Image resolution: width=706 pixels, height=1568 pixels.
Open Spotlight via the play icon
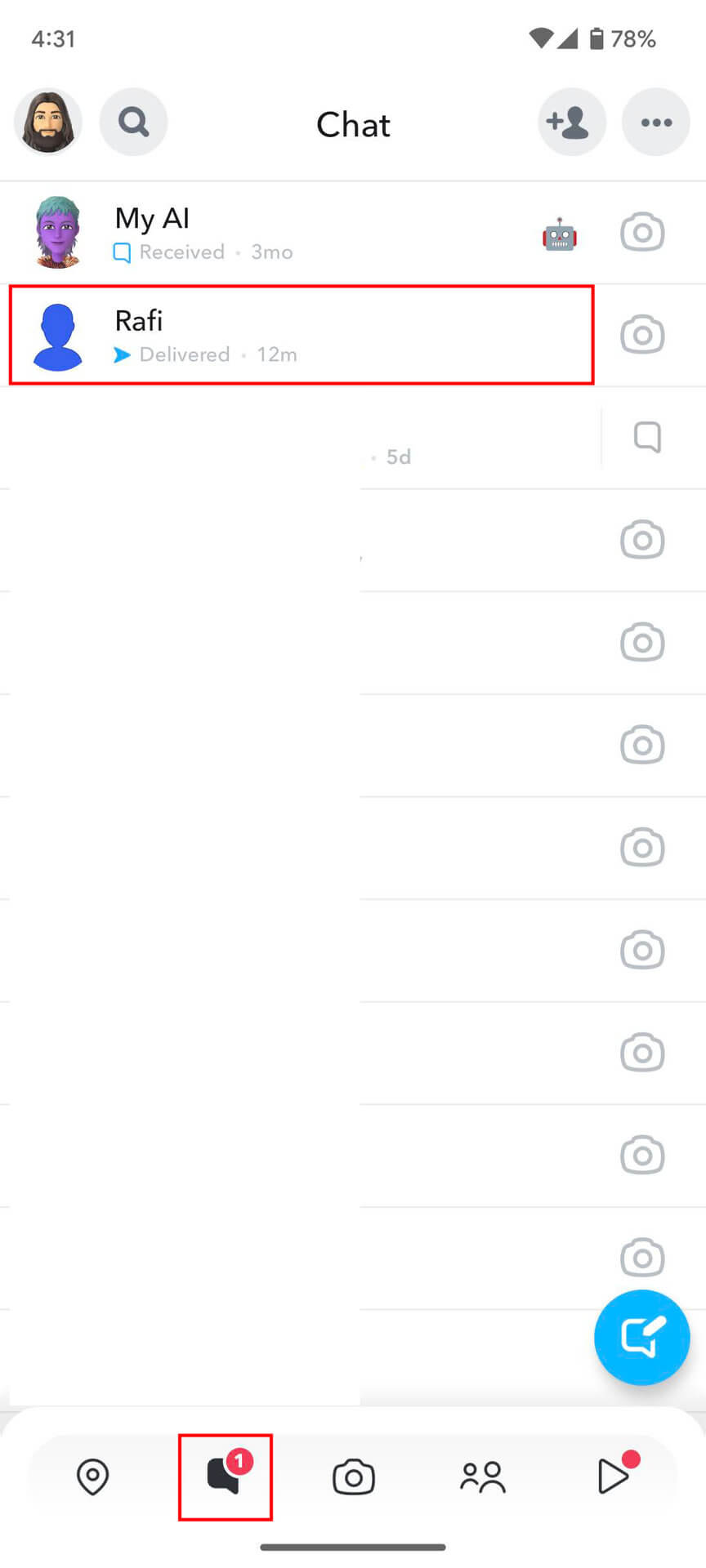(x=614, y=1477)
